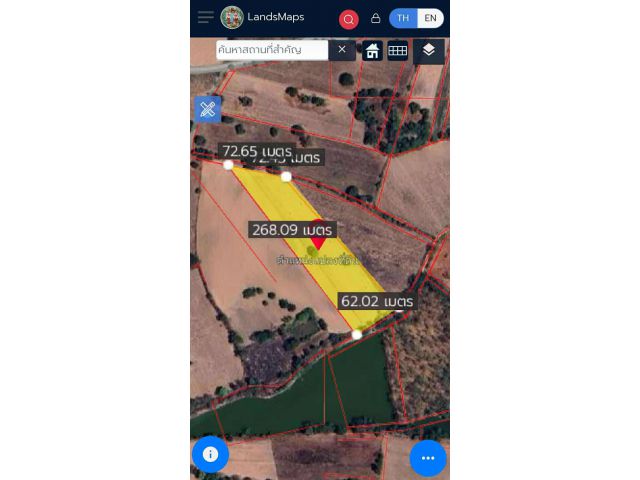Open the hamburger menu
This screenshot has width=640, height=480.
[206, 17]
